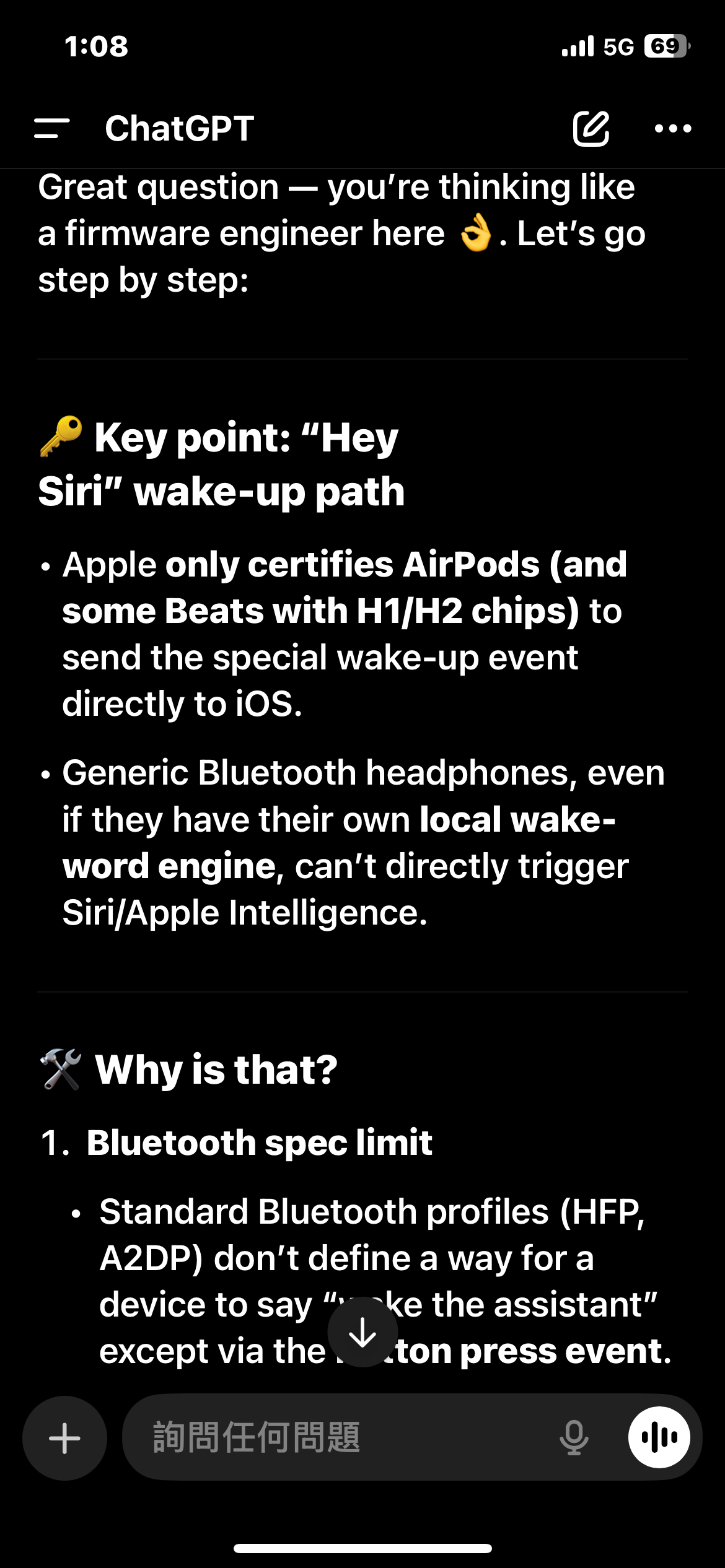This screenshot has height=1568, width=725.
Task: Start a new chat
Action: pos(591,128)
